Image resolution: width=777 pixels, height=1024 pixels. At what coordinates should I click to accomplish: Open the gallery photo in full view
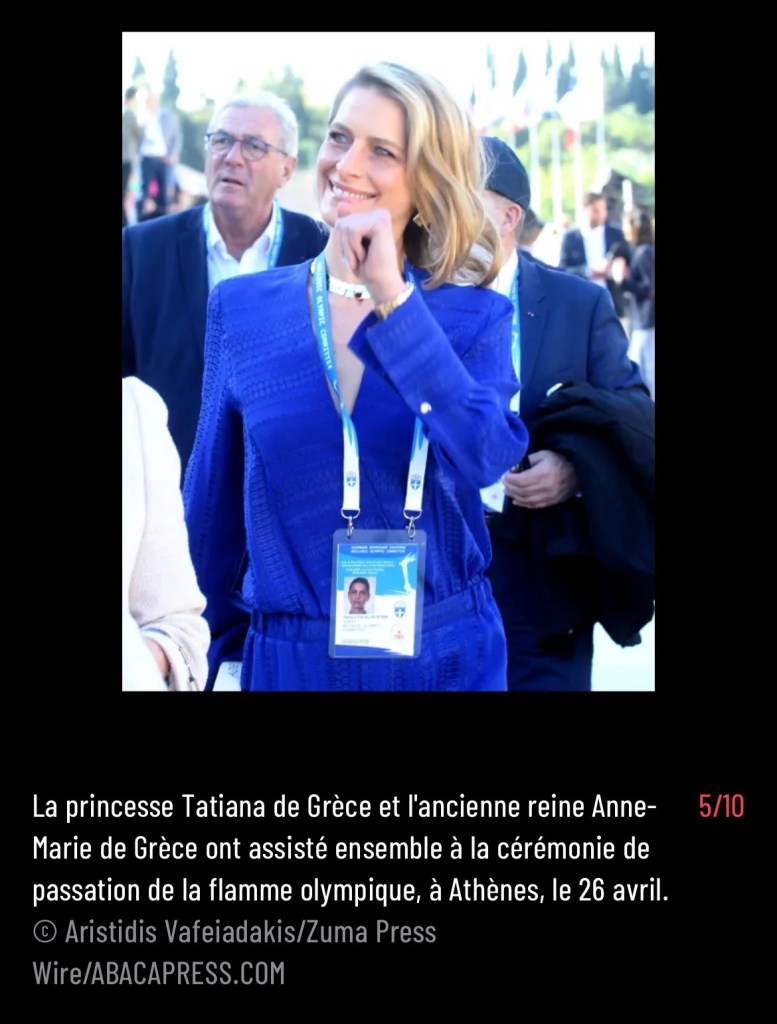388,361
